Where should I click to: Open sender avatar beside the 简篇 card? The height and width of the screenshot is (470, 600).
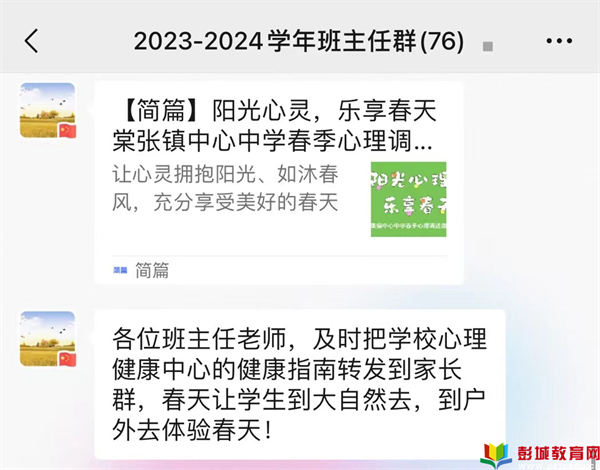(47, 109)
